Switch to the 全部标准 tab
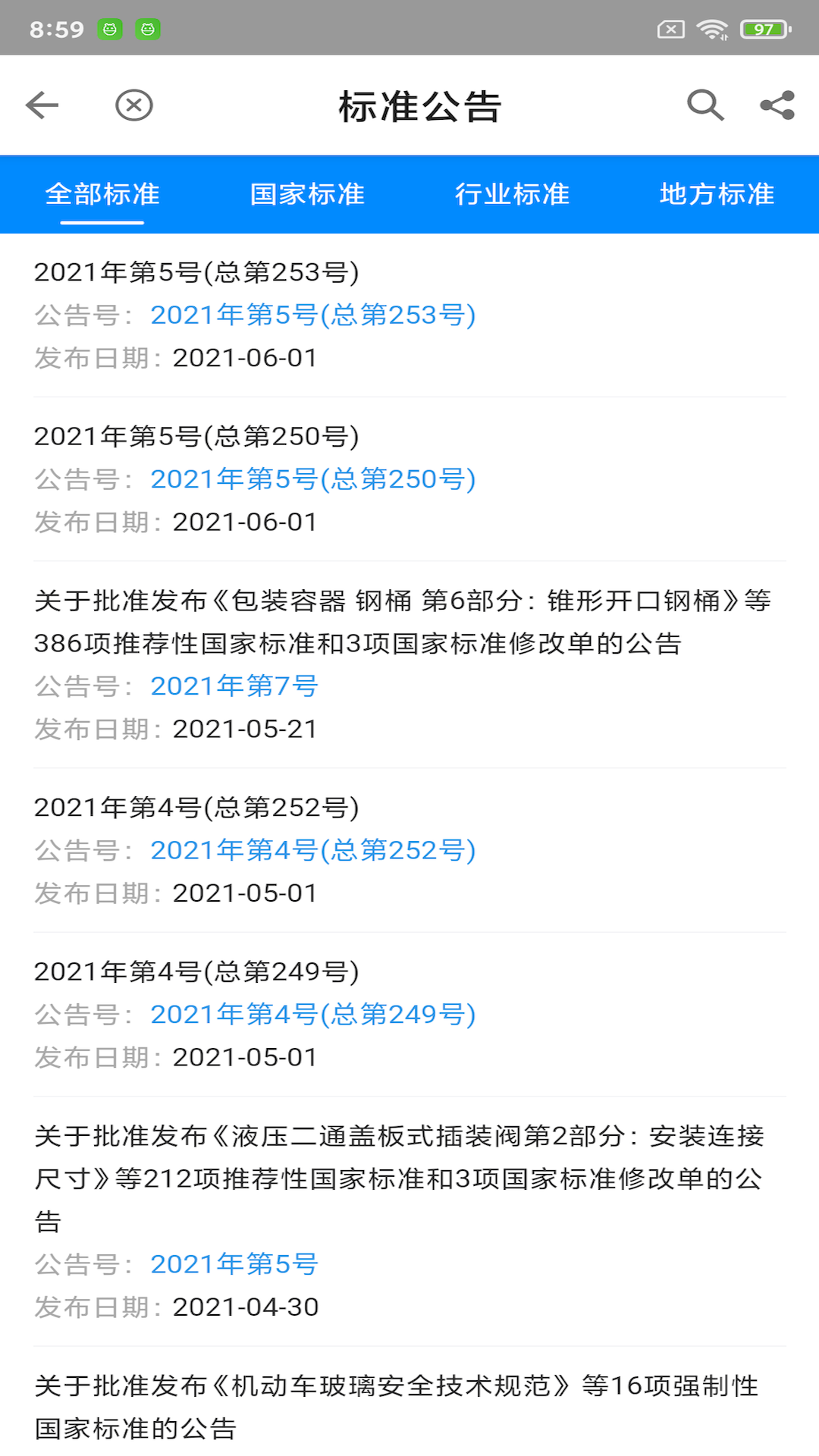This screenshot has height=1456, width=819. coord(102,194)
